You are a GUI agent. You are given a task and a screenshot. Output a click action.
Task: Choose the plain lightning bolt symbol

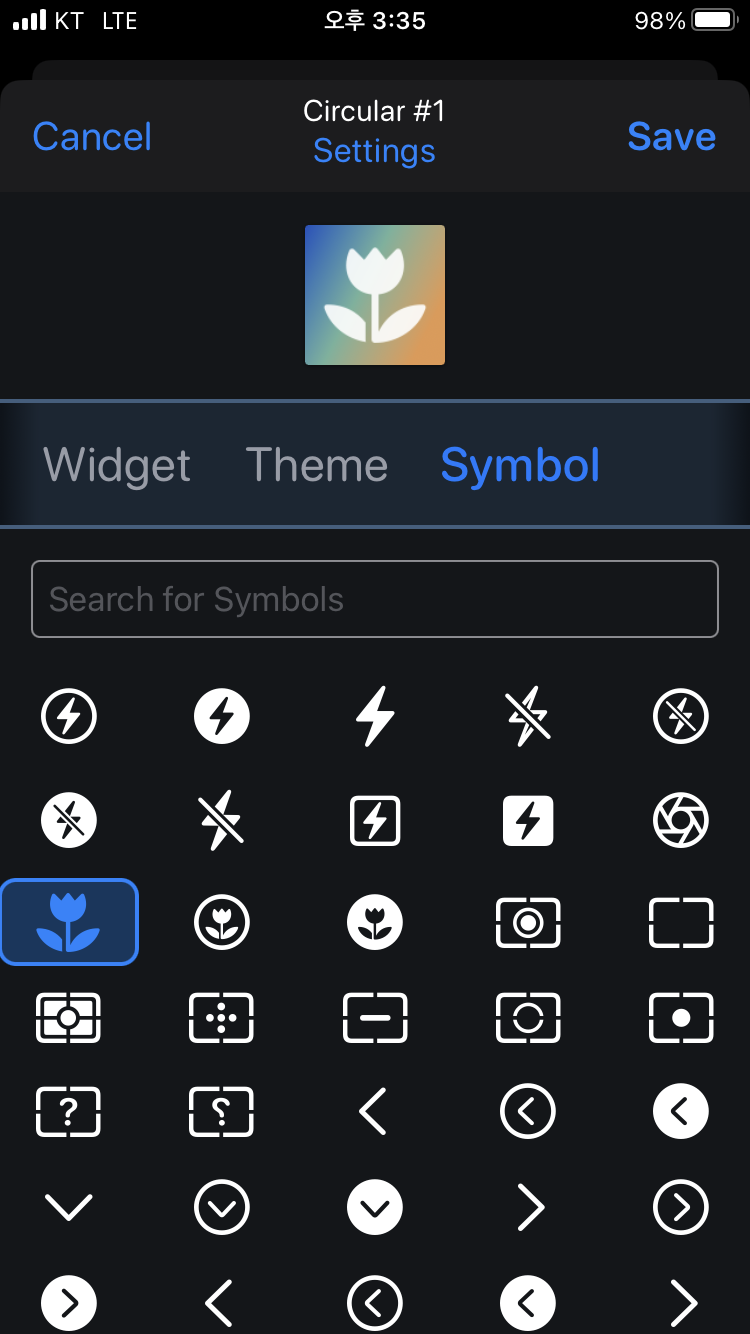coord(375,717)
